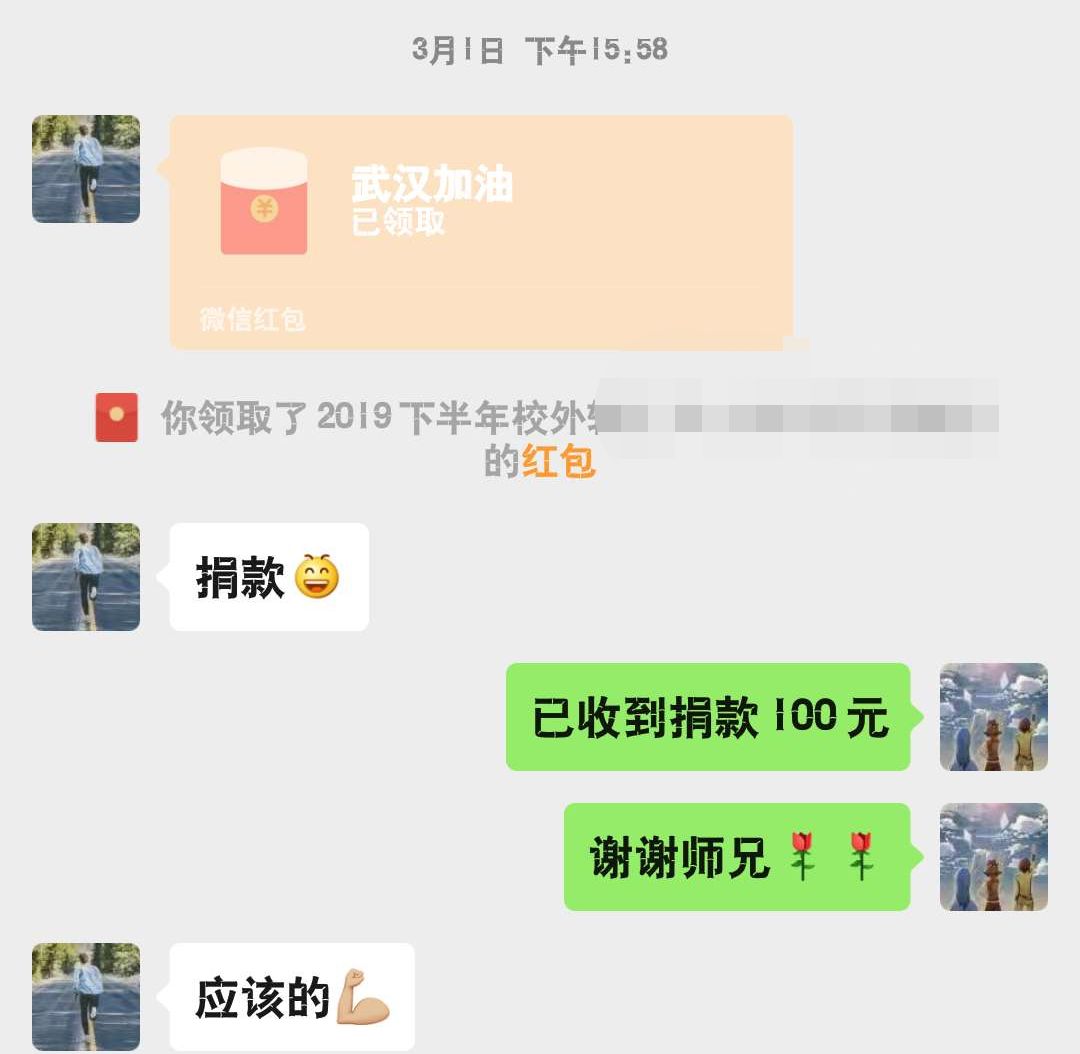Tap my avatar beside 谢谢师兄 message
This screenshot has height=1054, width=1080.
(993, 857)
